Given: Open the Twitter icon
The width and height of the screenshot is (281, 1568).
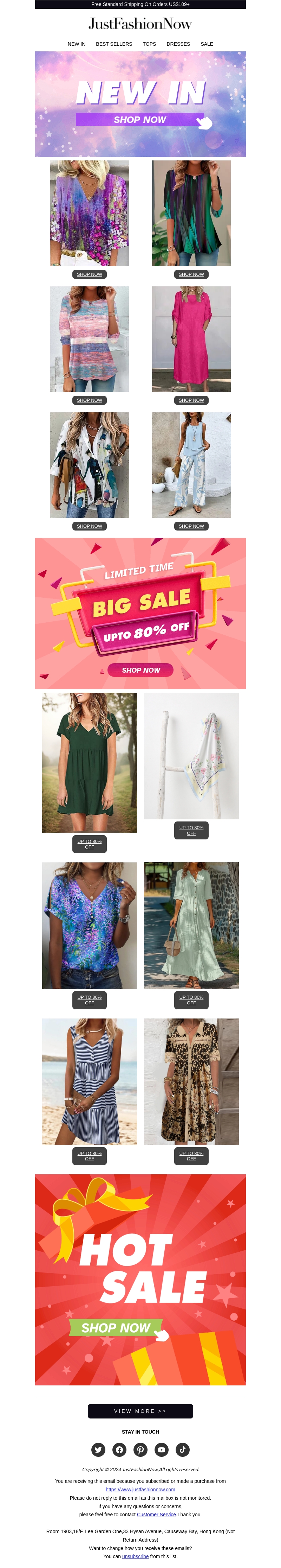Looking at the screenshot, I should point(98,1449).
